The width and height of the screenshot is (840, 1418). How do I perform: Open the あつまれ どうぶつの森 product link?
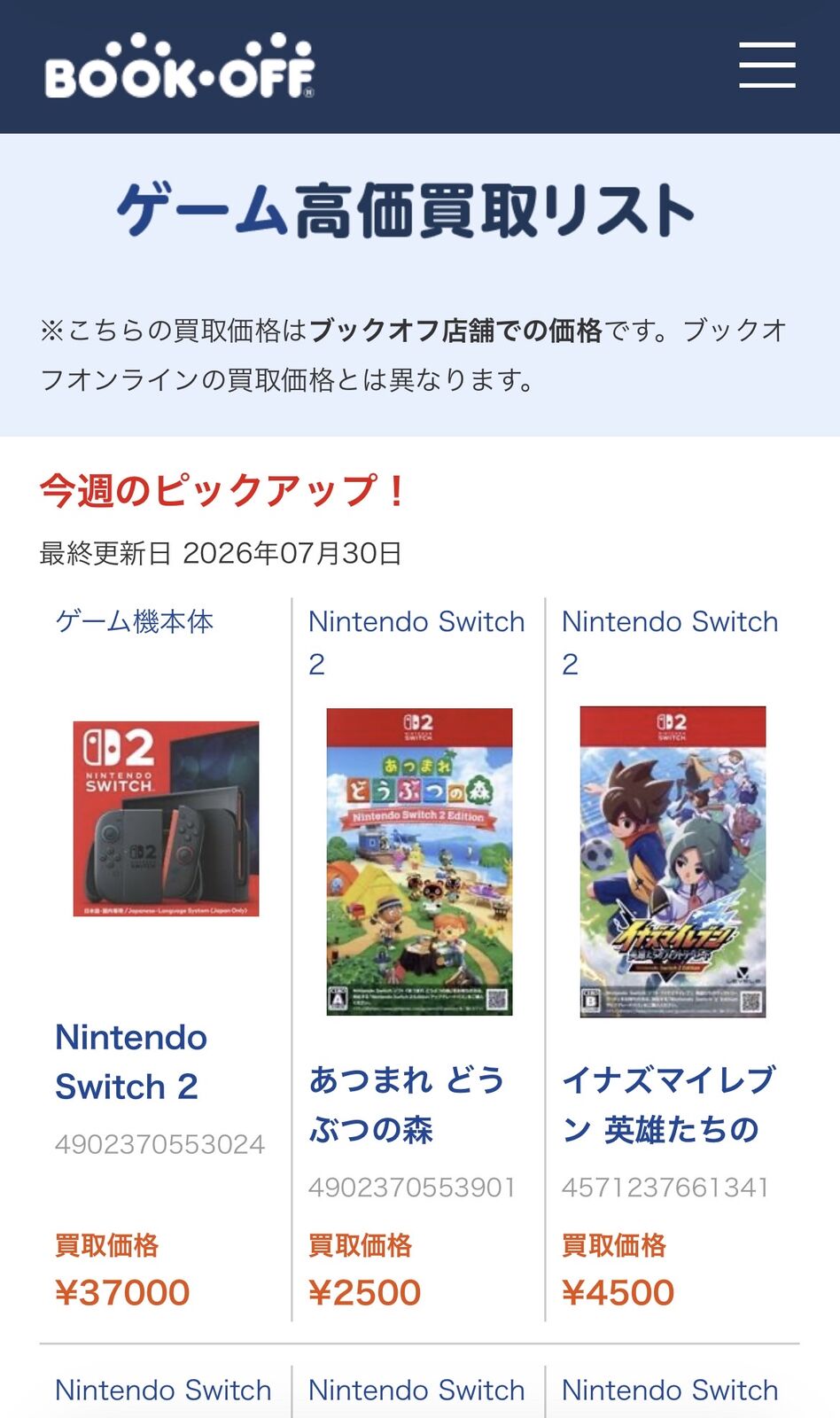coord(407,1104)
